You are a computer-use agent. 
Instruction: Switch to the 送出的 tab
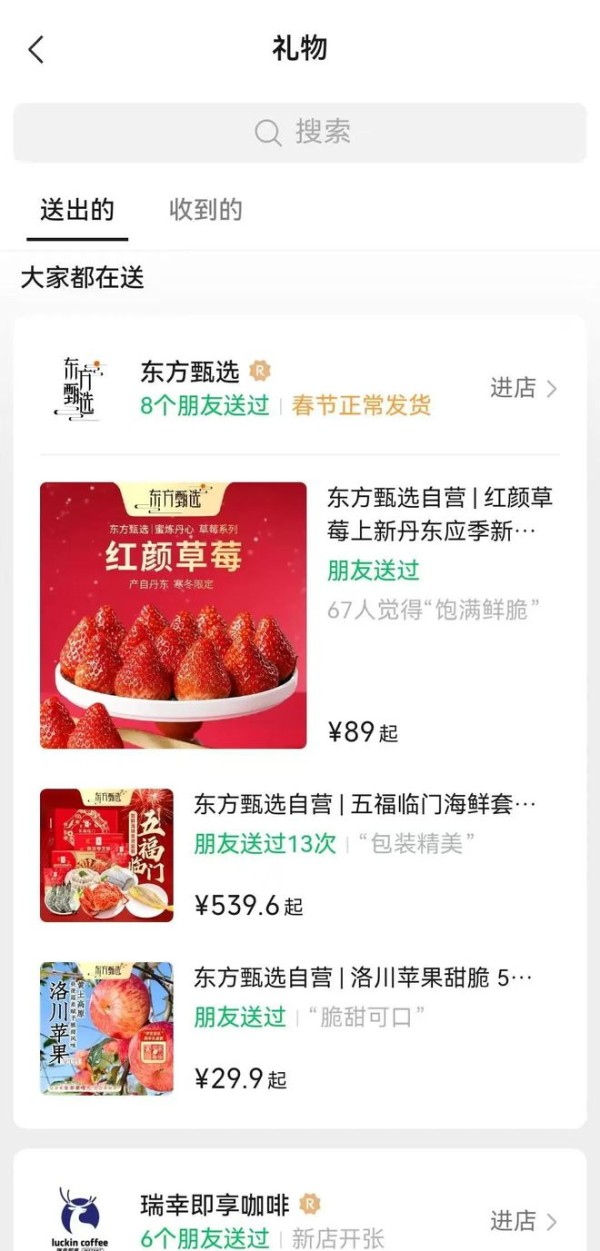coord(77,210)
